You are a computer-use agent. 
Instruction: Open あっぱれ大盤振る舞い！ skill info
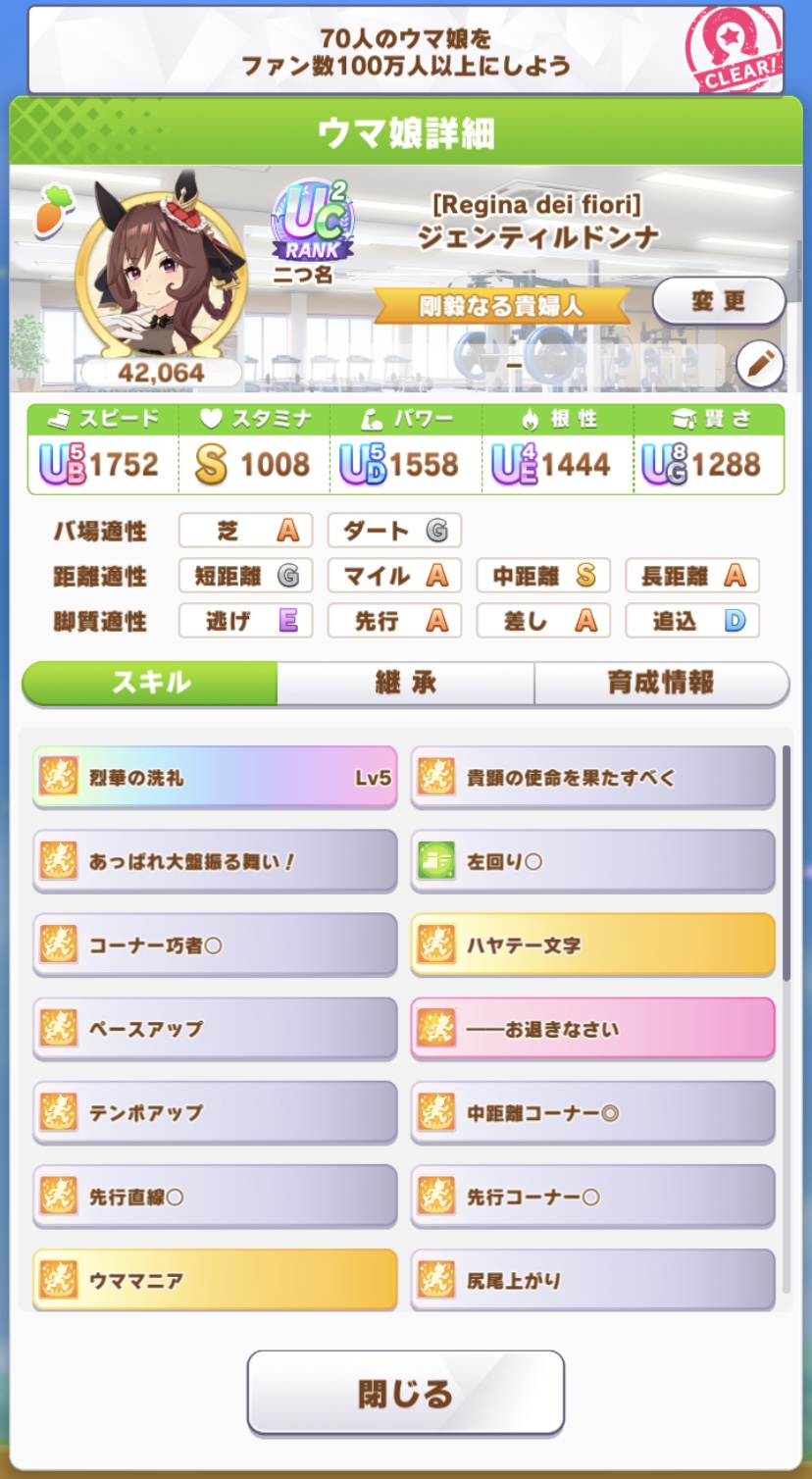215,861
